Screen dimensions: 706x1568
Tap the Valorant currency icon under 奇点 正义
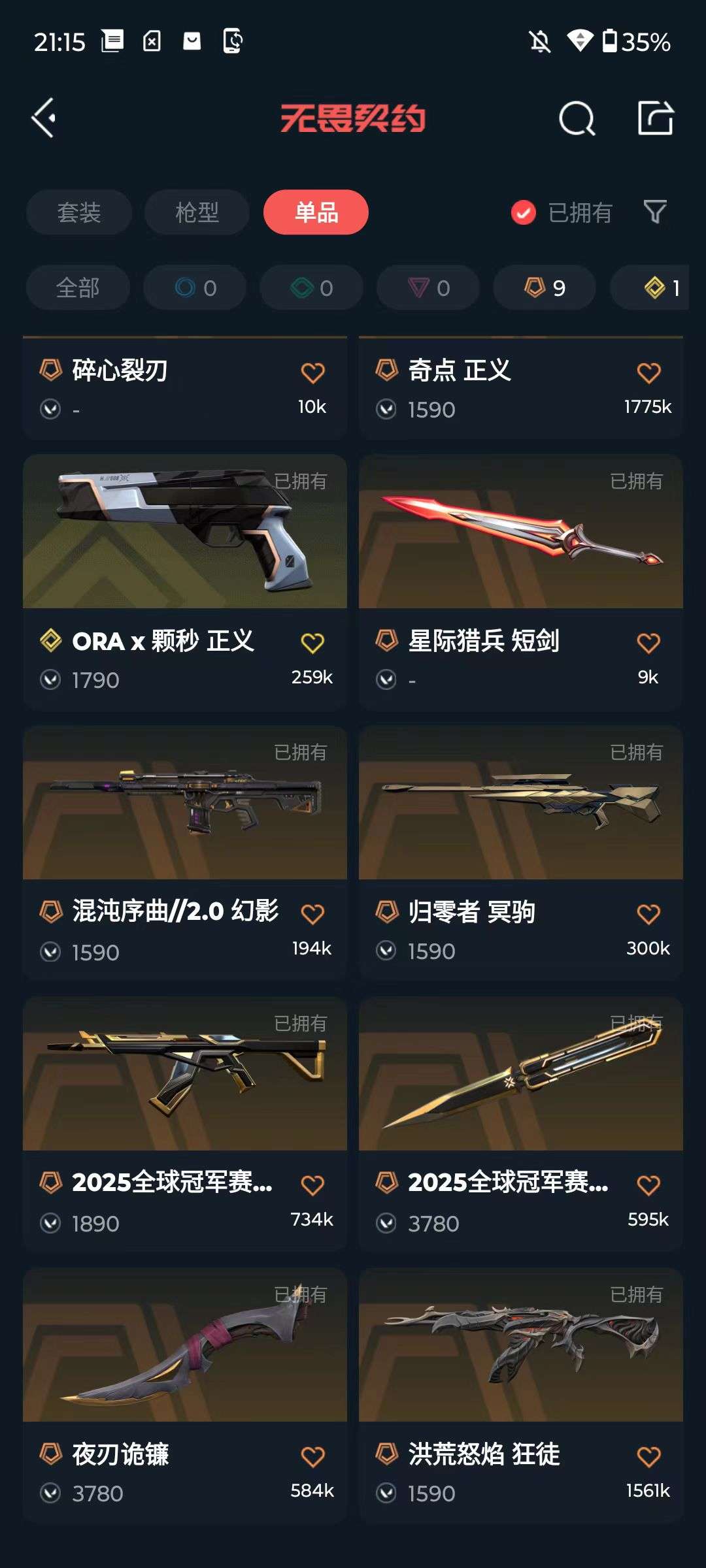pyautogui.click(x=386, y=408)
